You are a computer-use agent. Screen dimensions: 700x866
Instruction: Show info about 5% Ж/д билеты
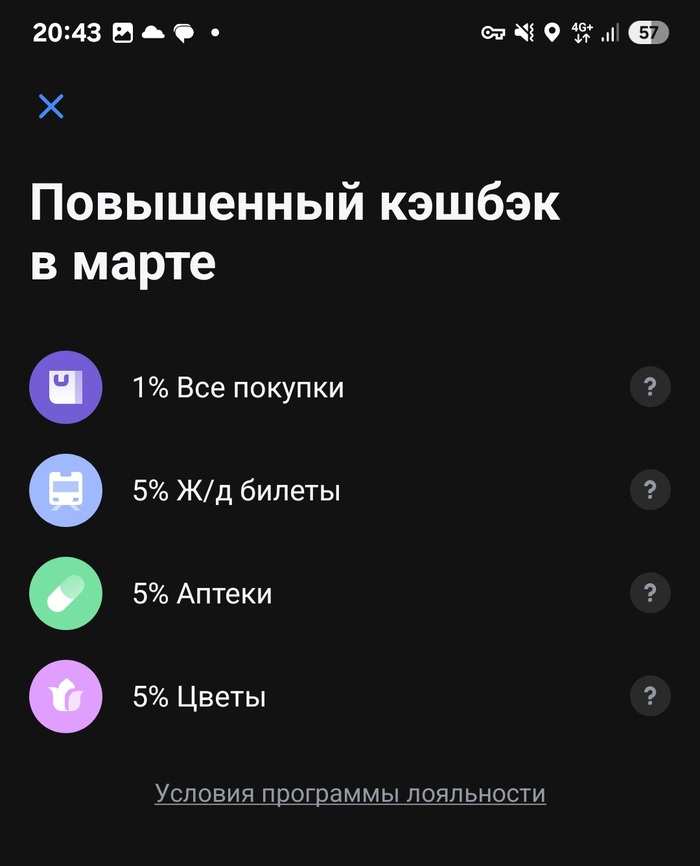coord(650,490)
